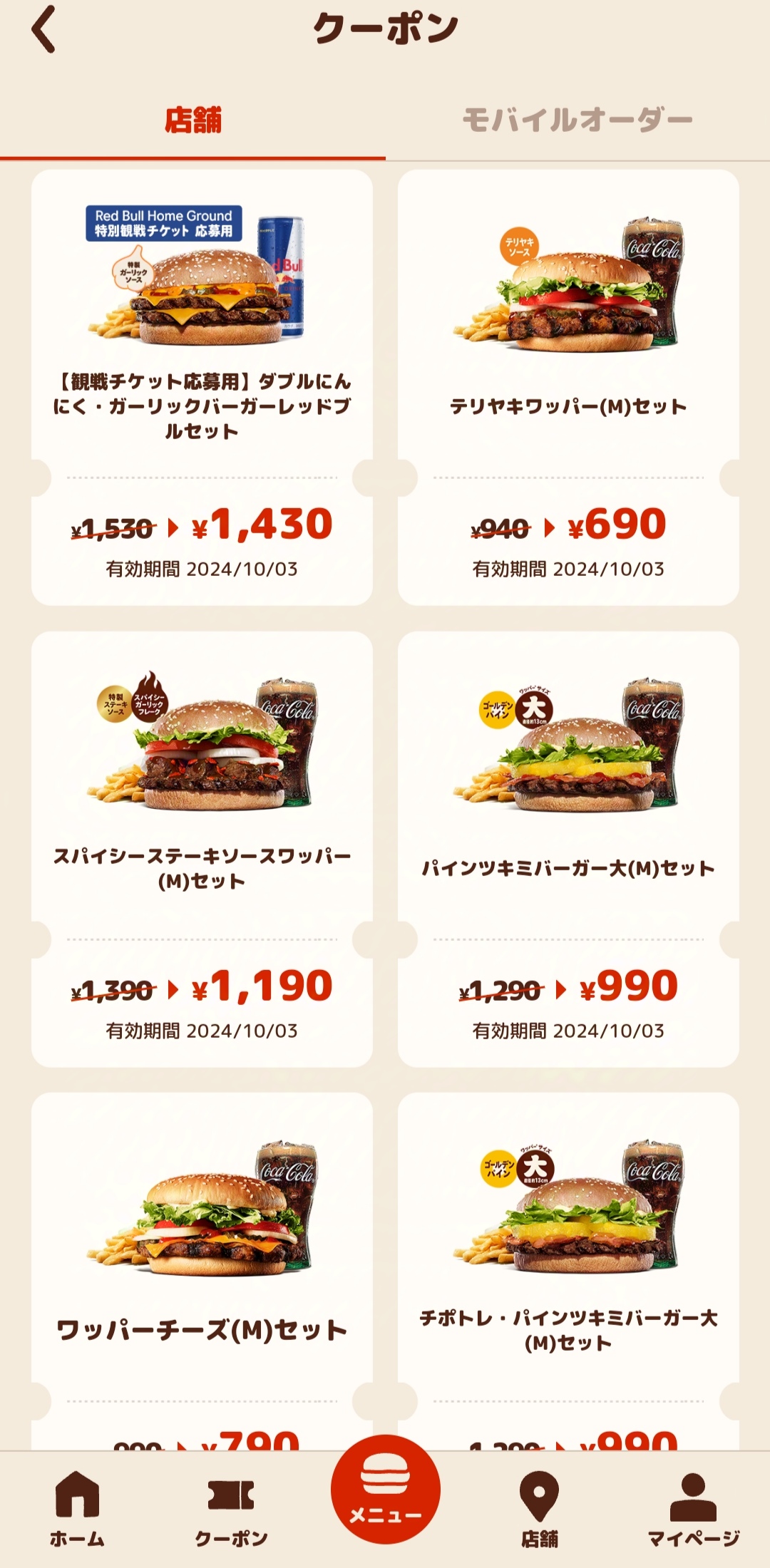Go back from the クーポン page
770x1568 pixels.
pyautogui.click(x=44, y=29)
